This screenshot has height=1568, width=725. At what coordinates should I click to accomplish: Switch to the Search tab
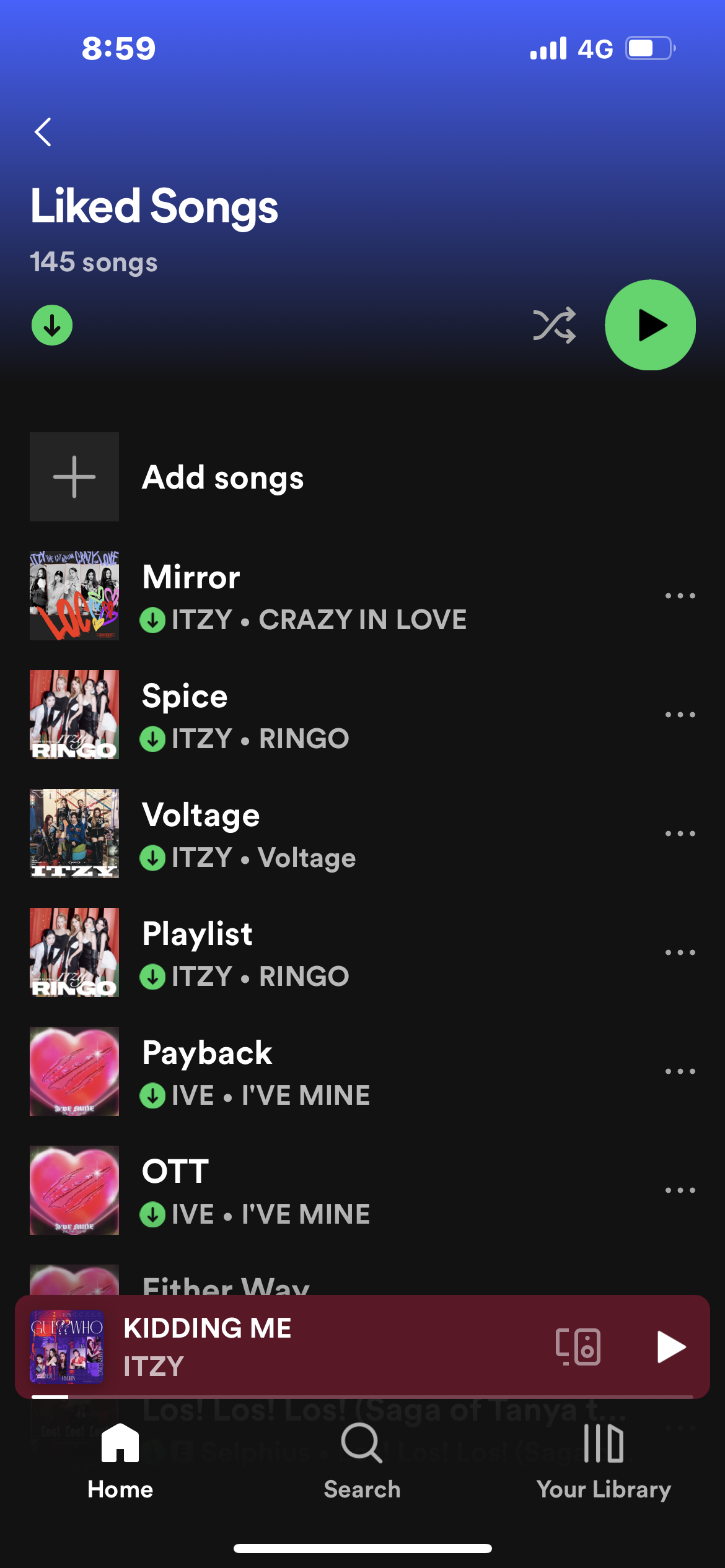pyautogui.click(x=362, y=1461)
